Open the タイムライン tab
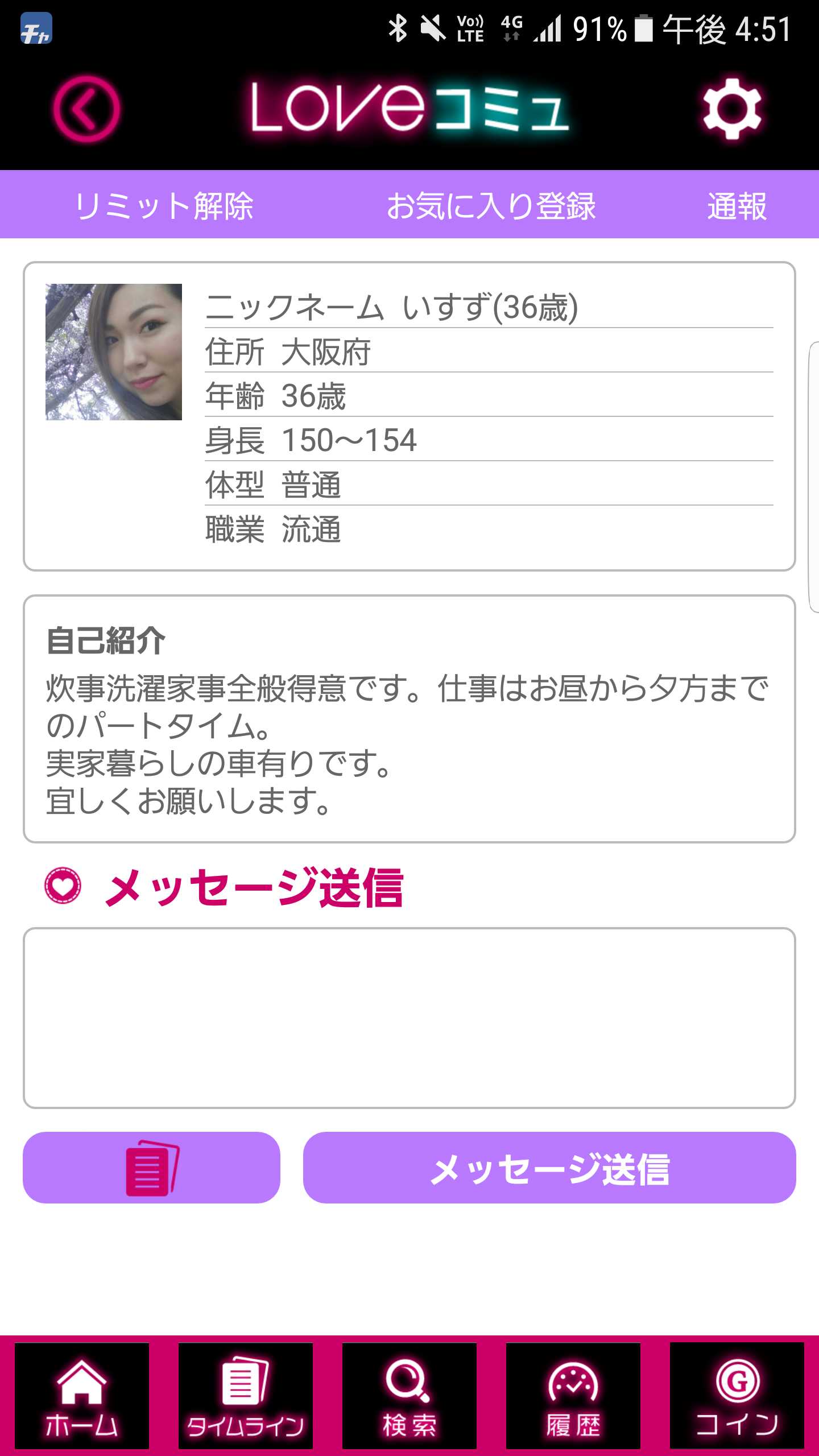819x1456 pixels. point(246,1396)
